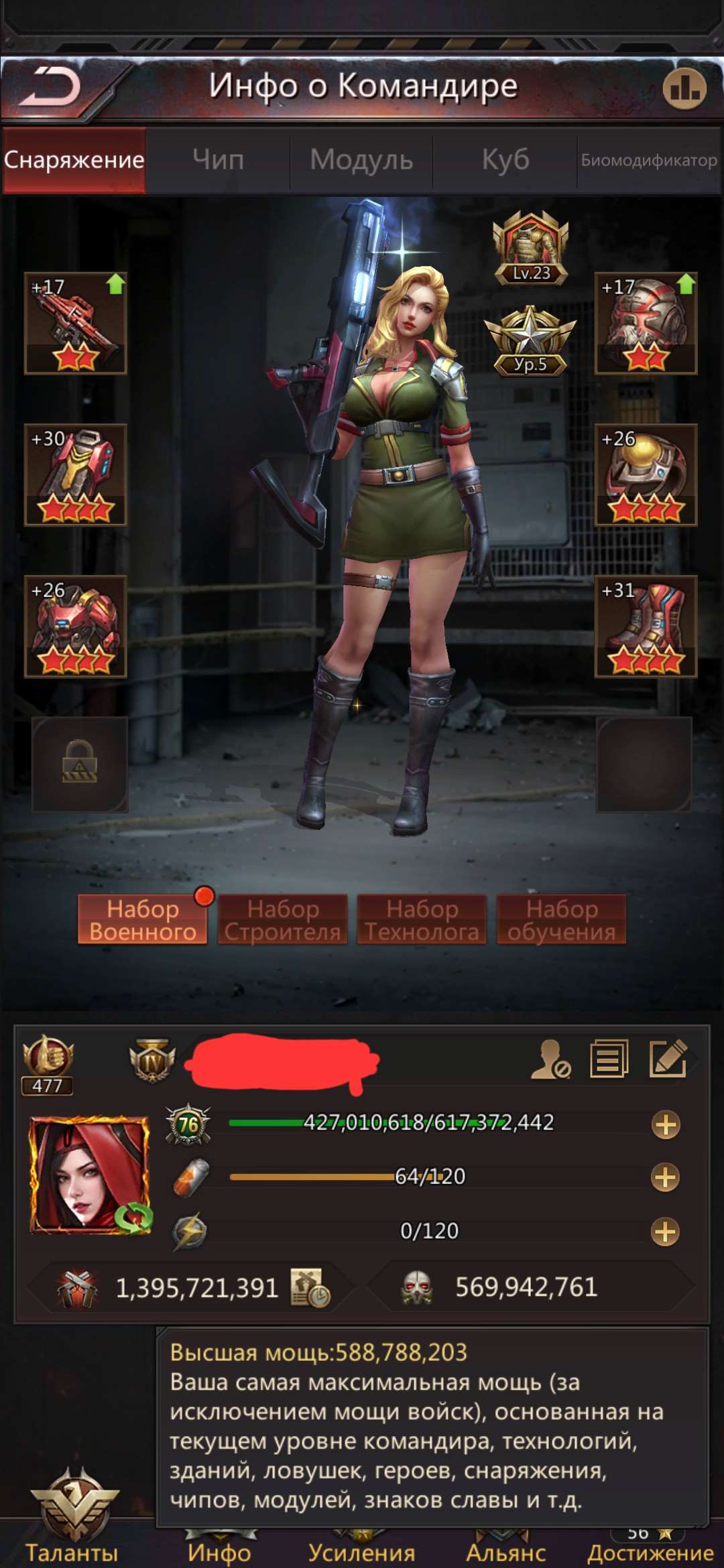
Task: Go back using the return arrow
Action: coord(50,87)
